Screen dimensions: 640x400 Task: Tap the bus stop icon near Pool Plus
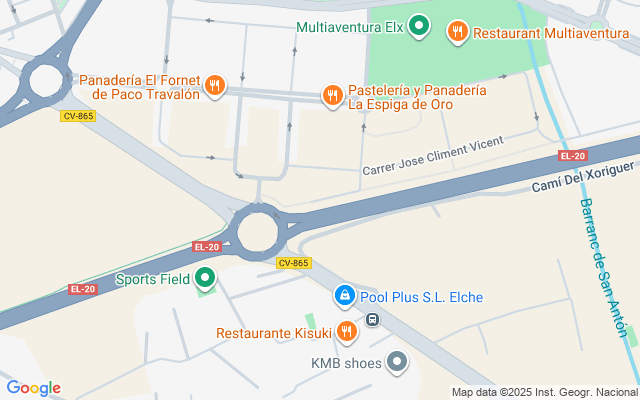[x=372, y=320]
